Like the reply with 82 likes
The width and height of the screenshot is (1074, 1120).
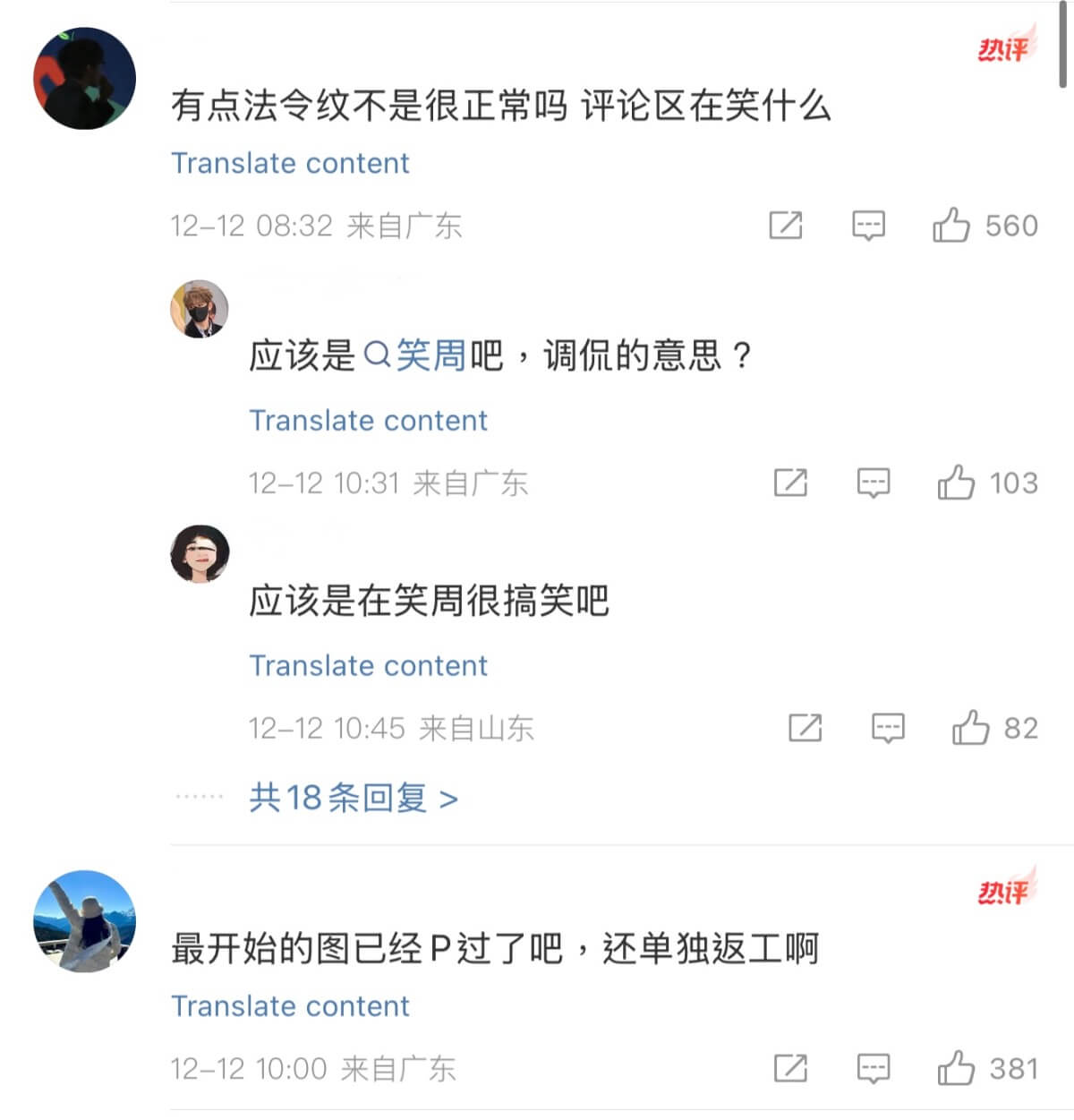click(970, 728)
